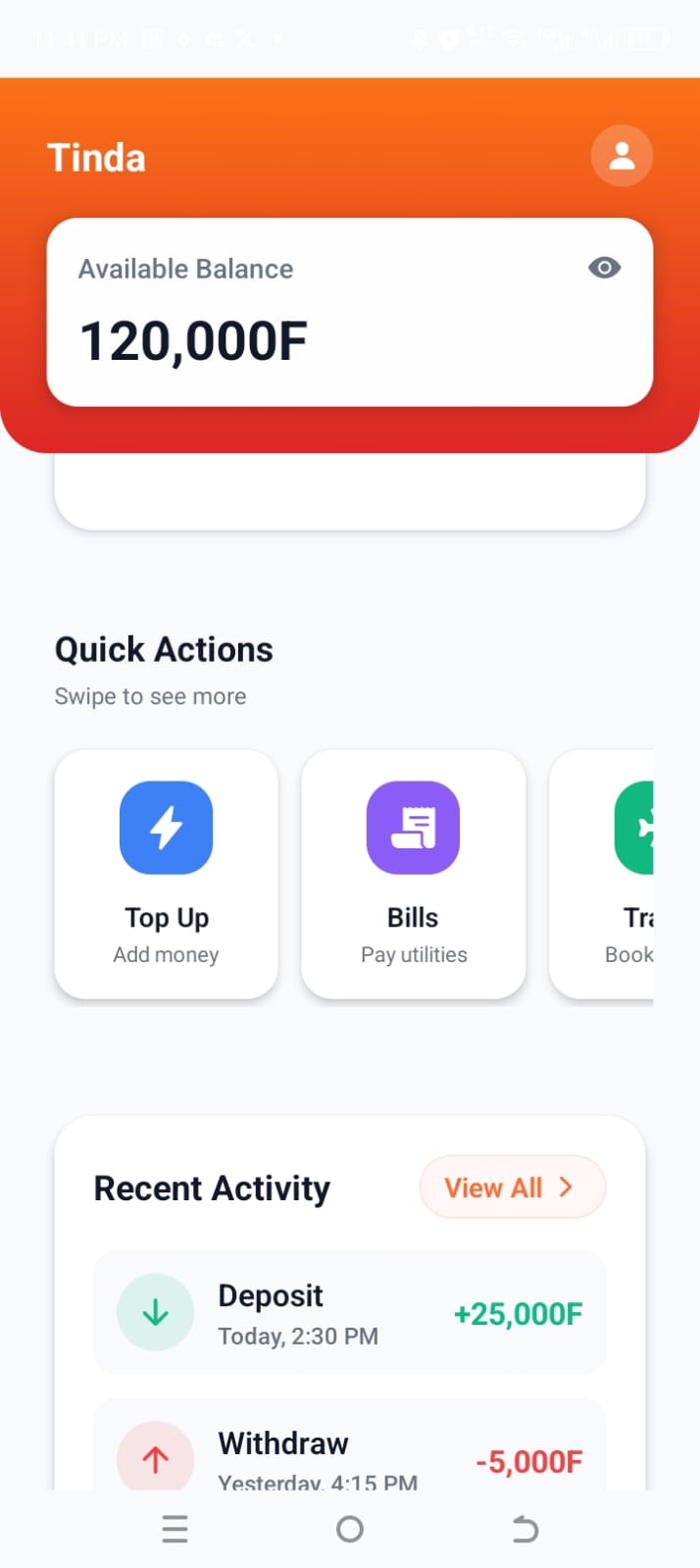View all recent activity
This screenshot has width=700, height=1568.
coord(512,1188)
